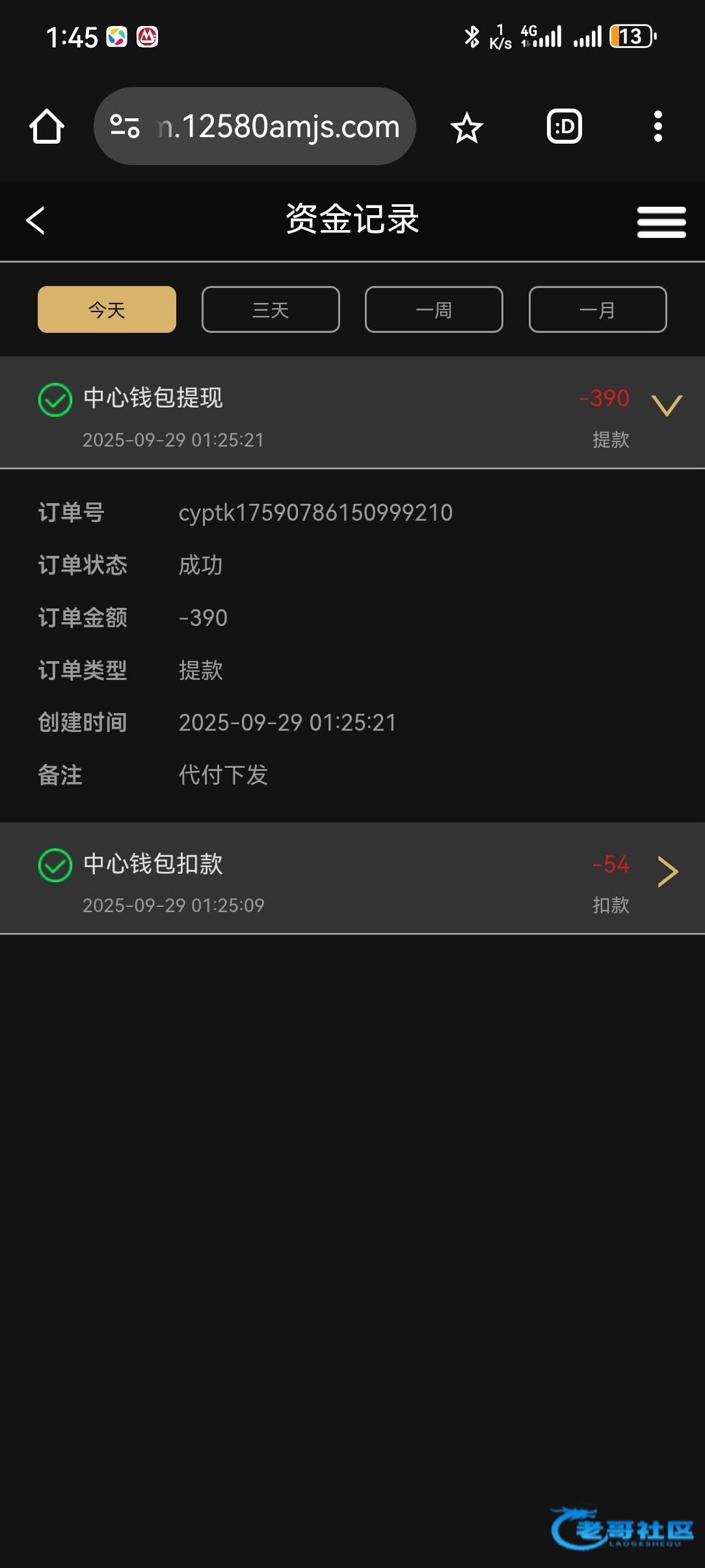Go back from 资金记录 page
705x1568 pixels.
point(35,220)
